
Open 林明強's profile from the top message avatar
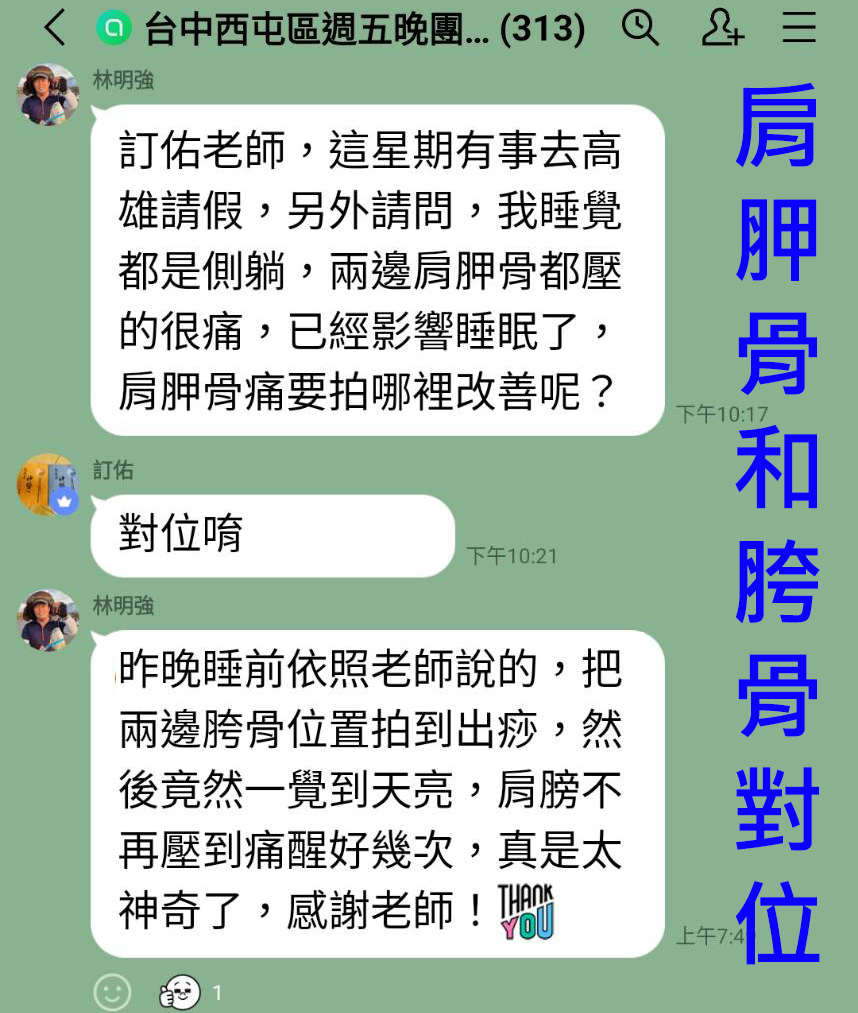[x=47, y=94]
